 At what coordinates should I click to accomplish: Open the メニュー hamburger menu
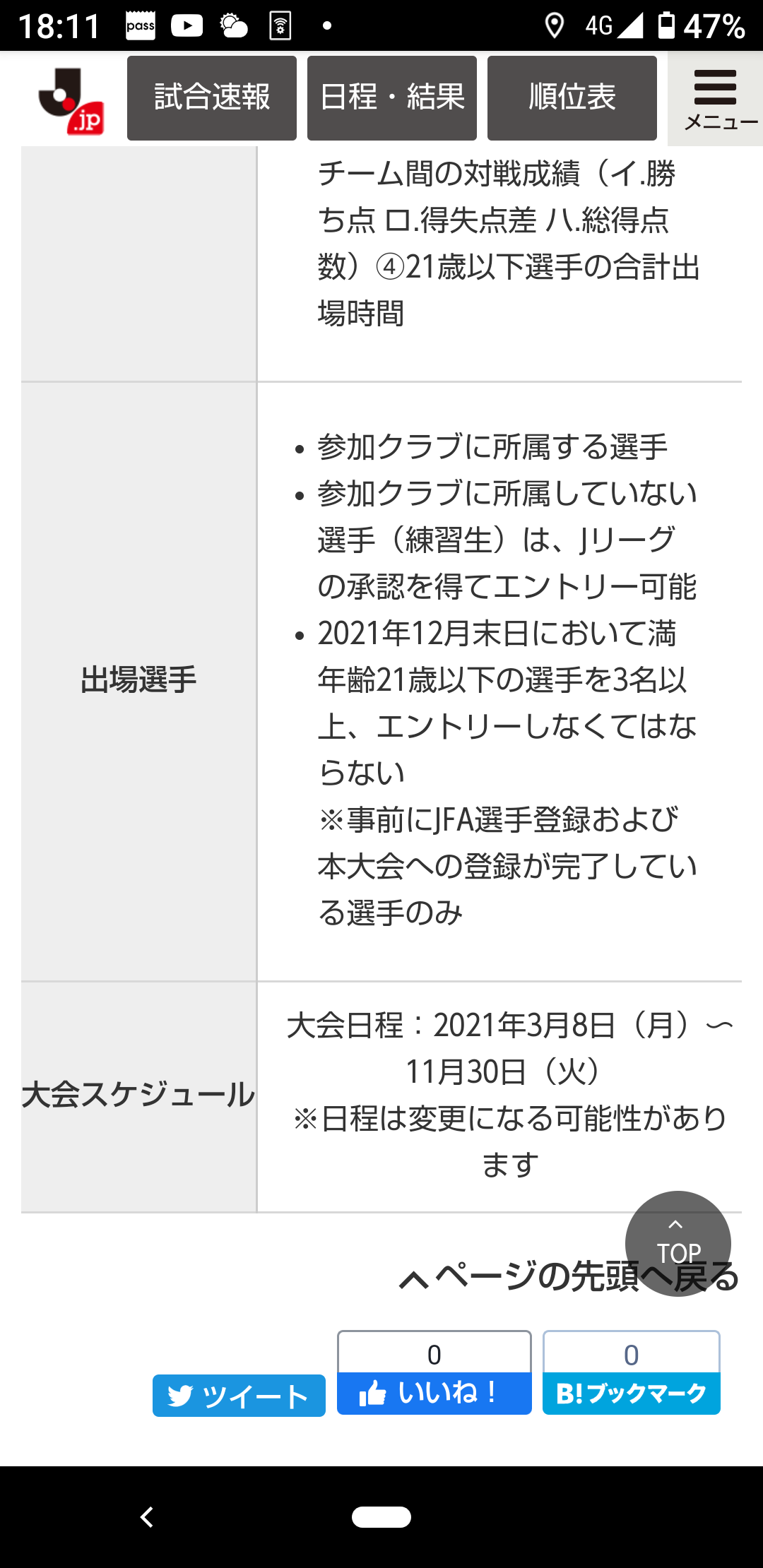[x=716, y=99]
